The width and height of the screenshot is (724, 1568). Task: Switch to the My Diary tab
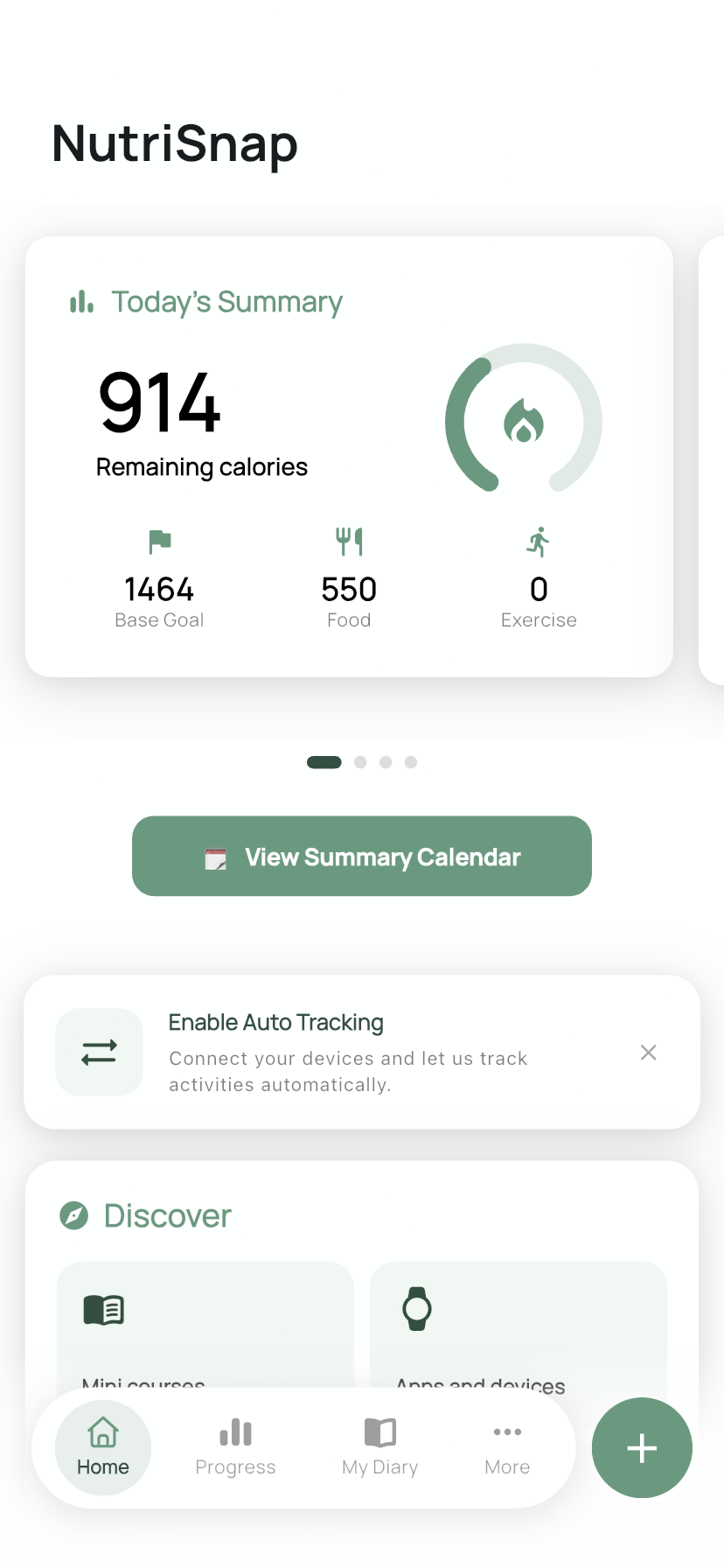(x=379, y=1448)
